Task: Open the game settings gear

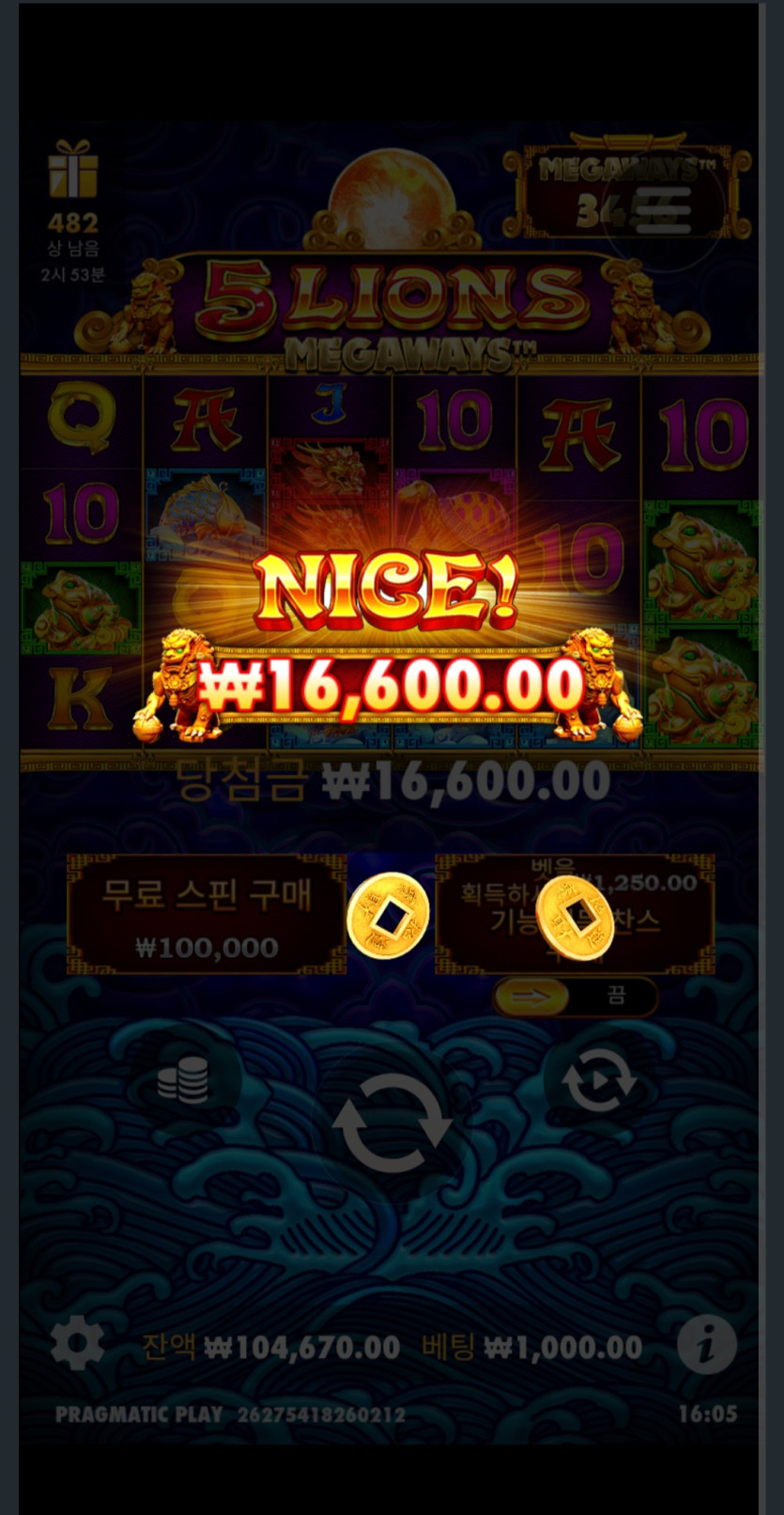Action: 77,1344
